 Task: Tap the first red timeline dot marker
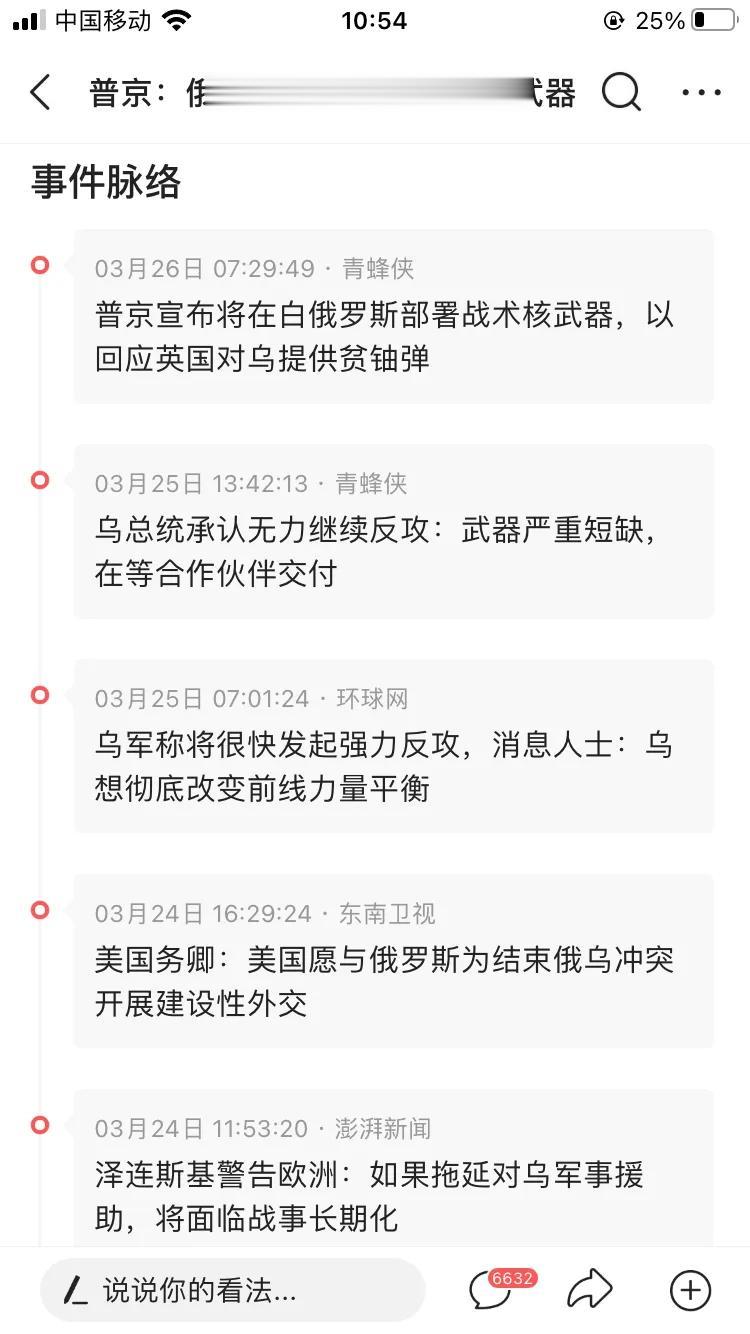(x=39, y=265)
